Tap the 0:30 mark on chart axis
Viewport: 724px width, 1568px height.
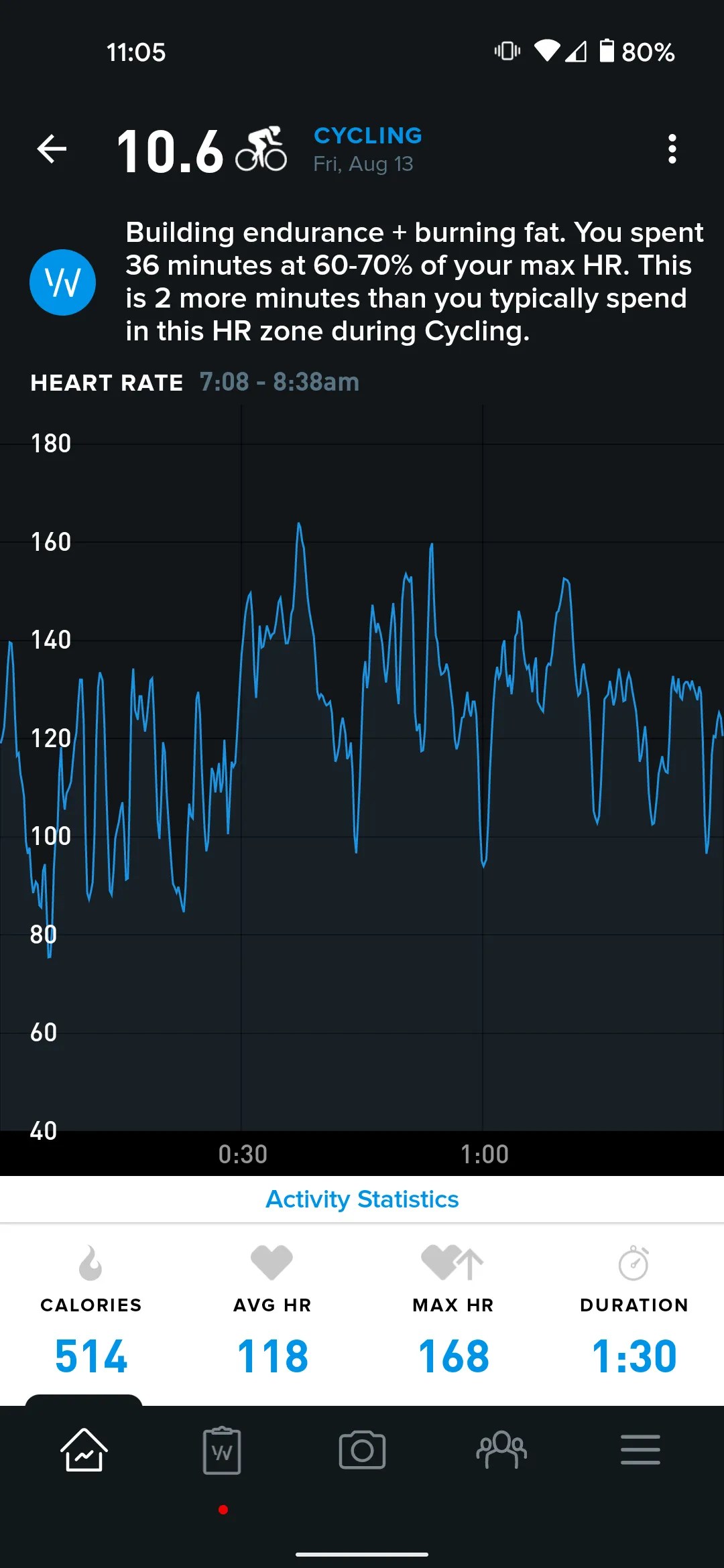(243, 1153)
